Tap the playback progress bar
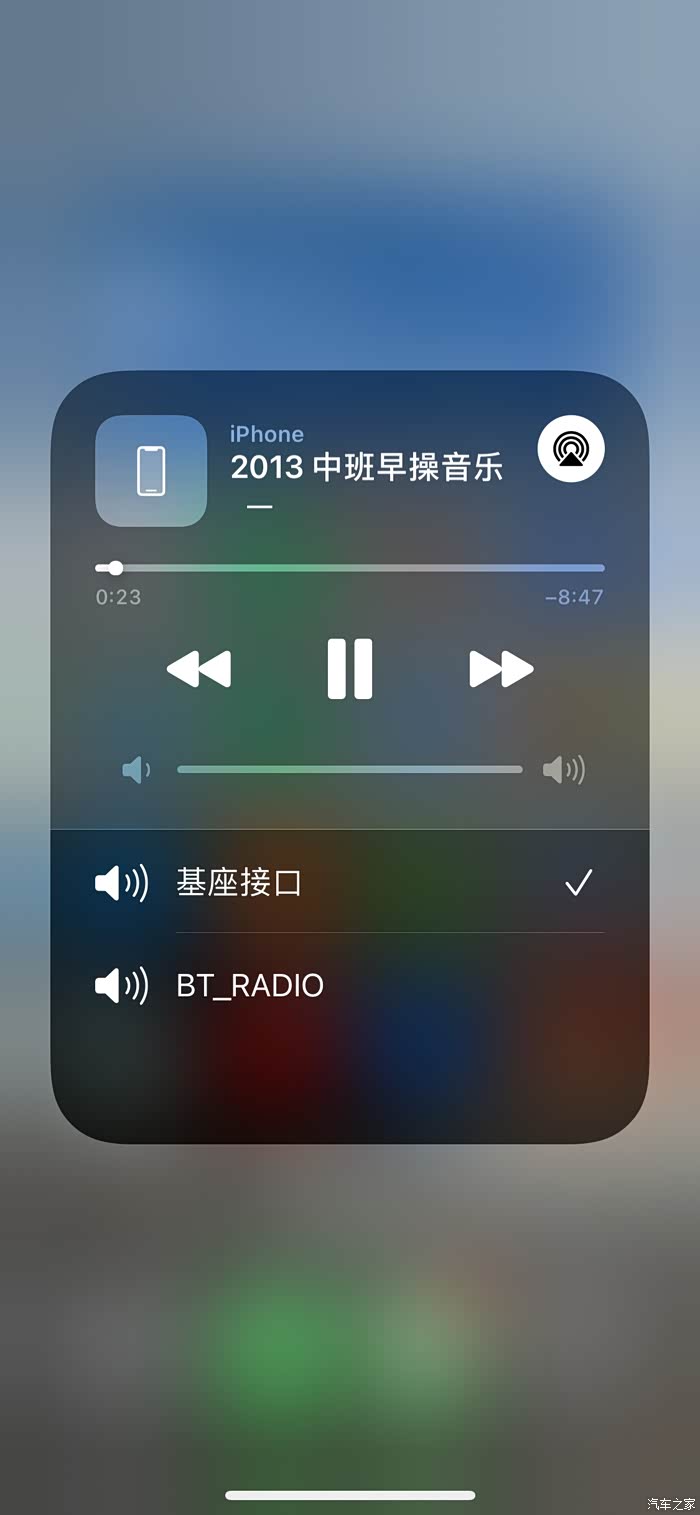The image size is (700, 1515). [350, 568]
